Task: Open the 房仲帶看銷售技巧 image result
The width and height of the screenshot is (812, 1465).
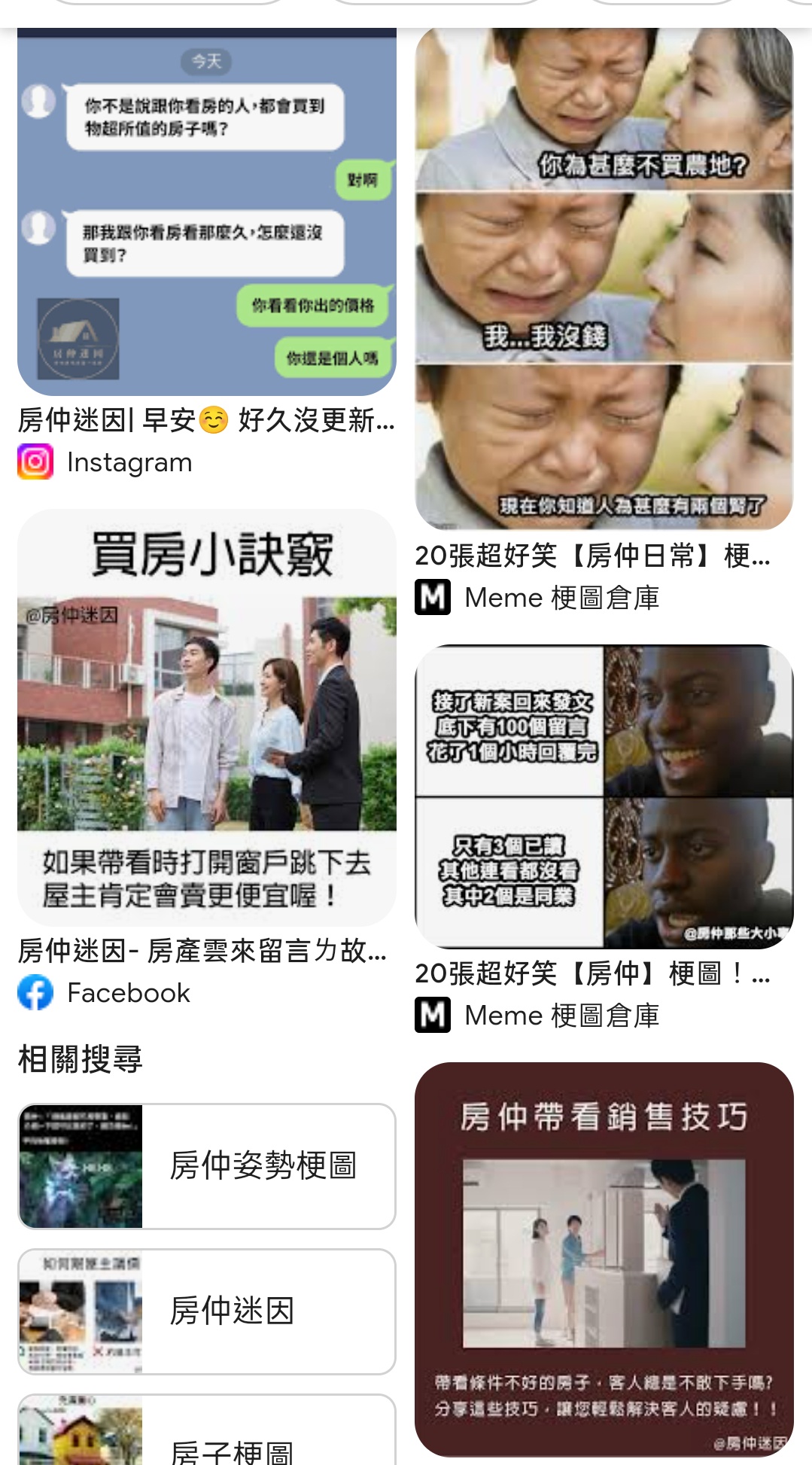Action: 604,1259
